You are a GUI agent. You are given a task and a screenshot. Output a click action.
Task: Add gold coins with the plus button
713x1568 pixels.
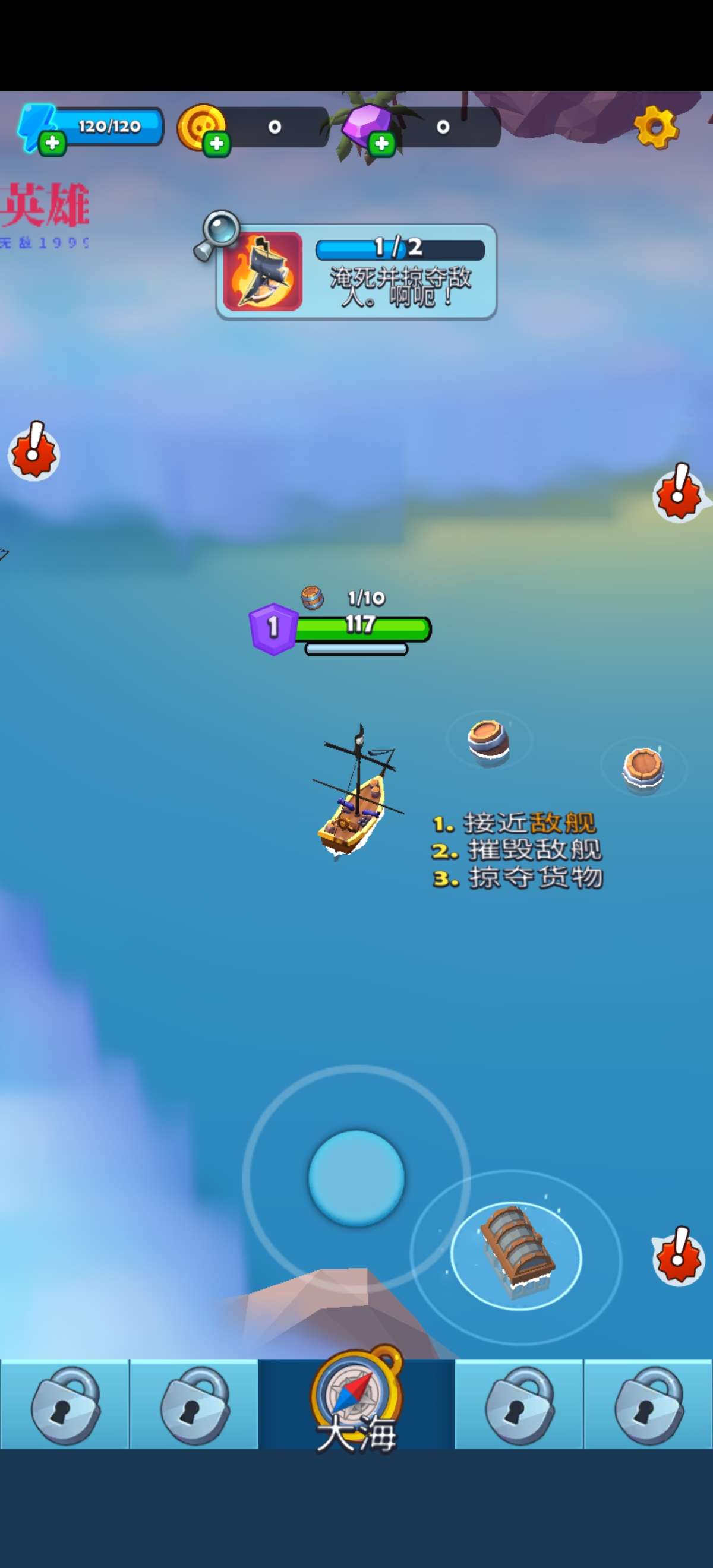pos(216,144)
